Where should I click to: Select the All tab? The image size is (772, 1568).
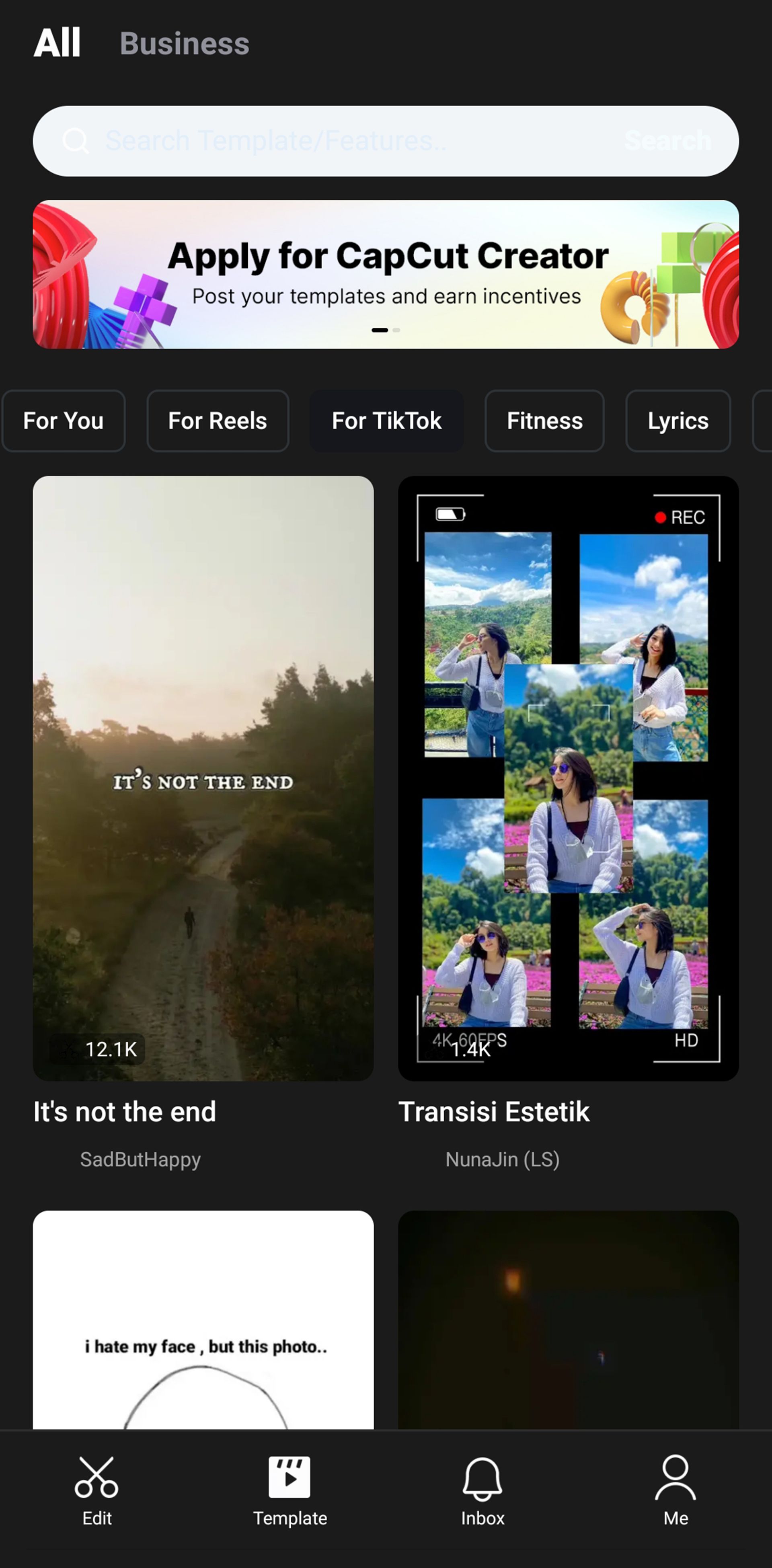tap(57, 43)
